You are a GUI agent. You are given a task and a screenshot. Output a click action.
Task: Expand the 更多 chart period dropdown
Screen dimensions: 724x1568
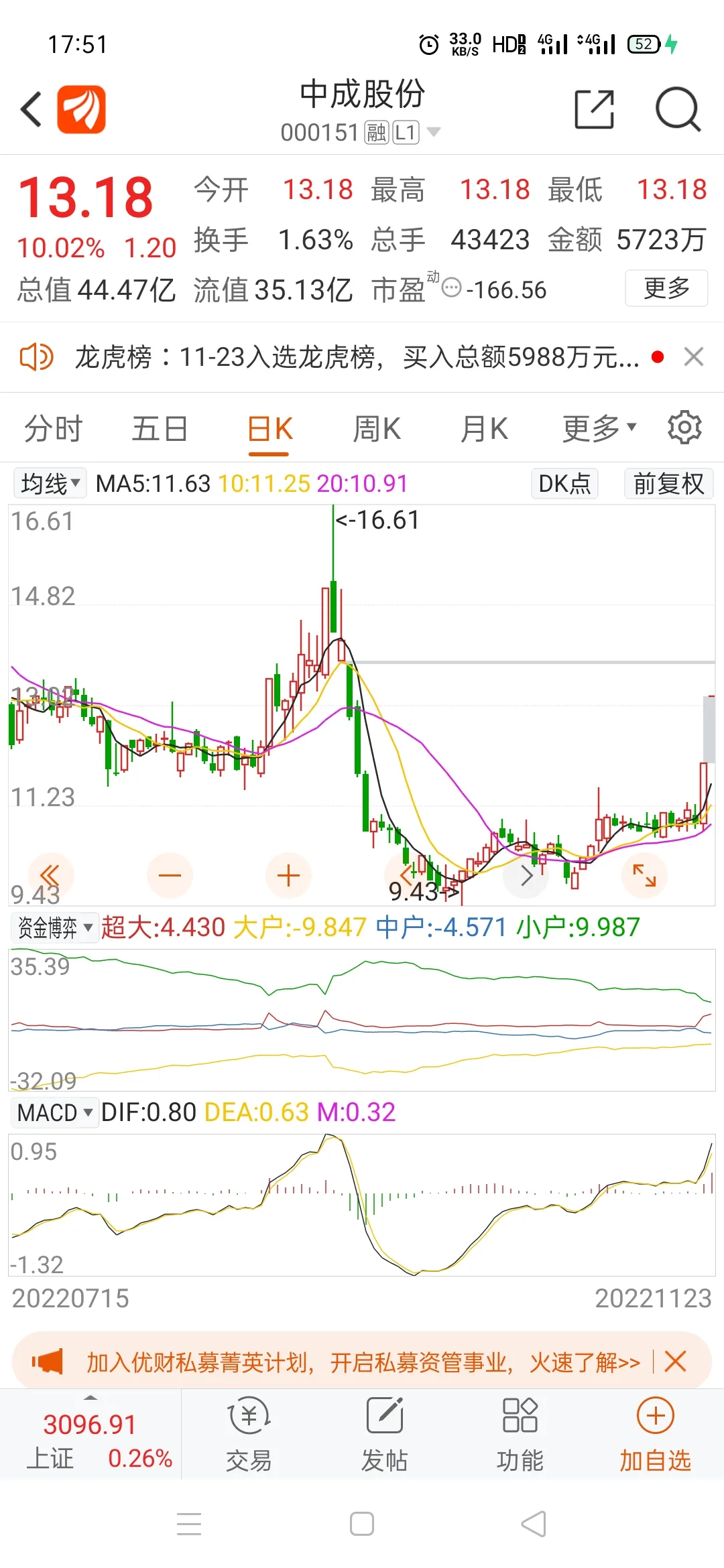pyautogui.click(x=599, y=429)
